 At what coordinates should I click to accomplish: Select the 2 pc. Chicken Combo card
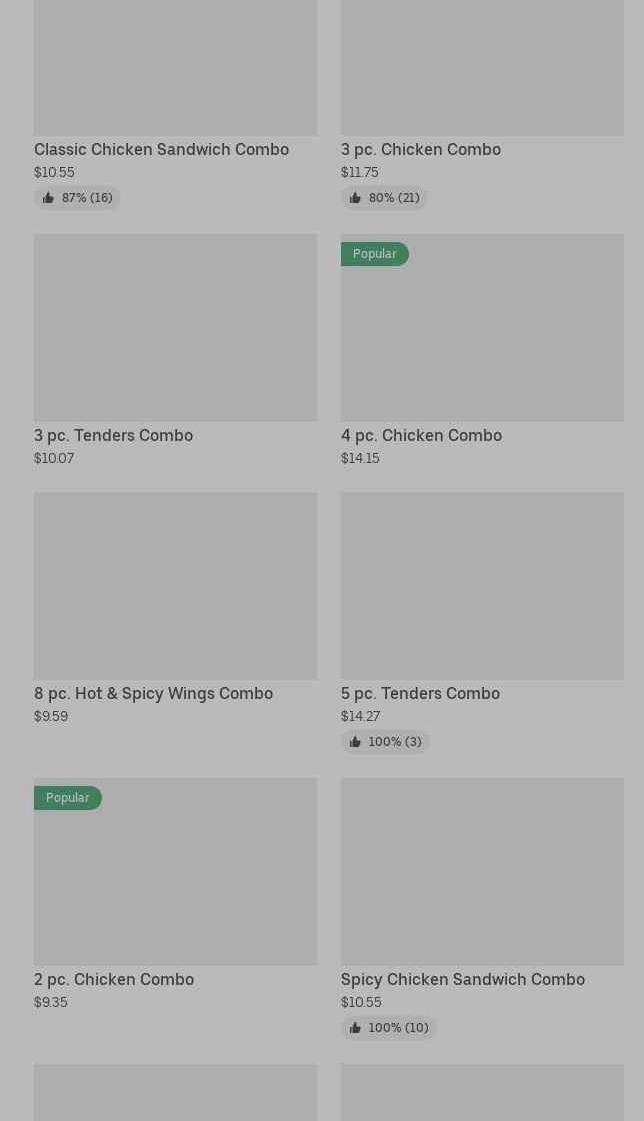pos(175,894)
